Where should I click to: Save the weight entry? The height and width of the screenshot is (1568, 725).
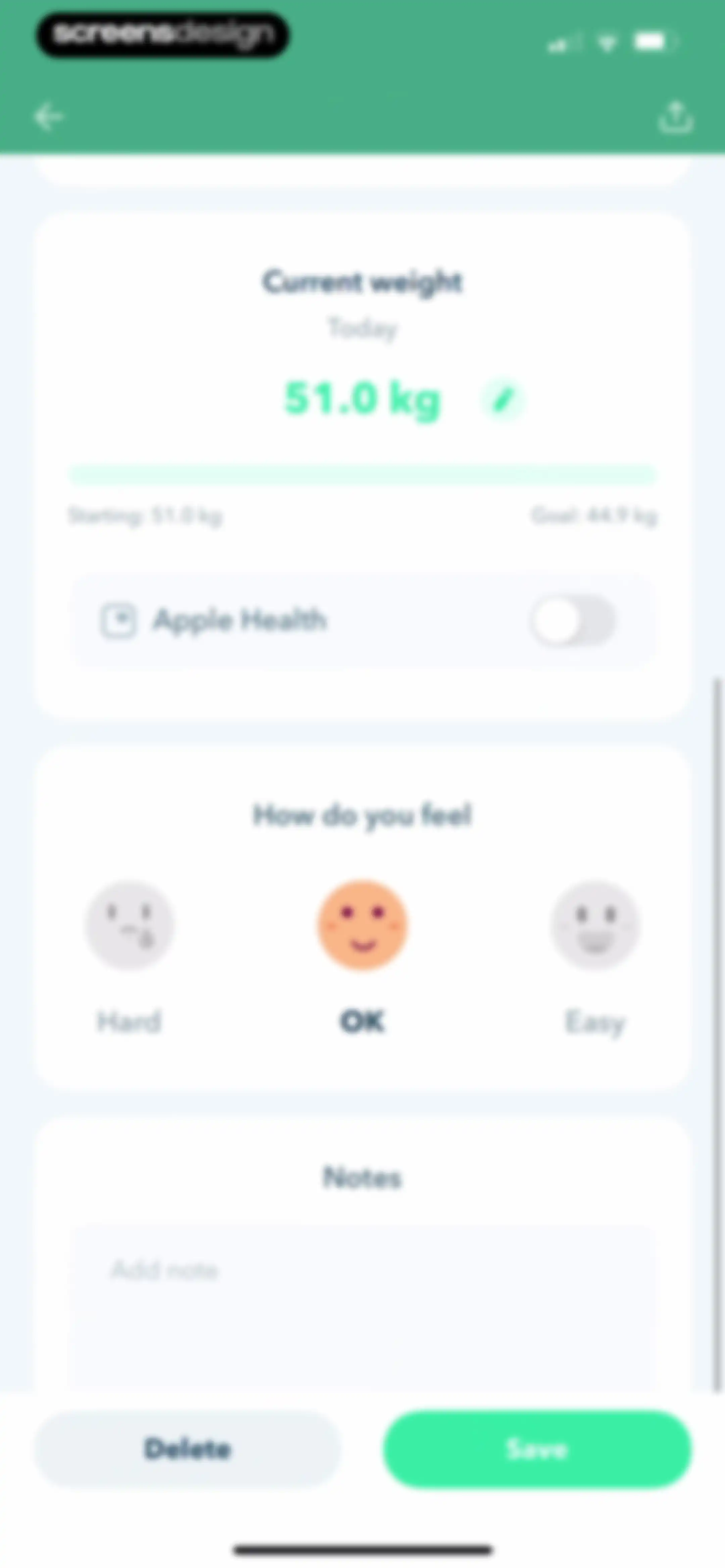coord(537,1449)
